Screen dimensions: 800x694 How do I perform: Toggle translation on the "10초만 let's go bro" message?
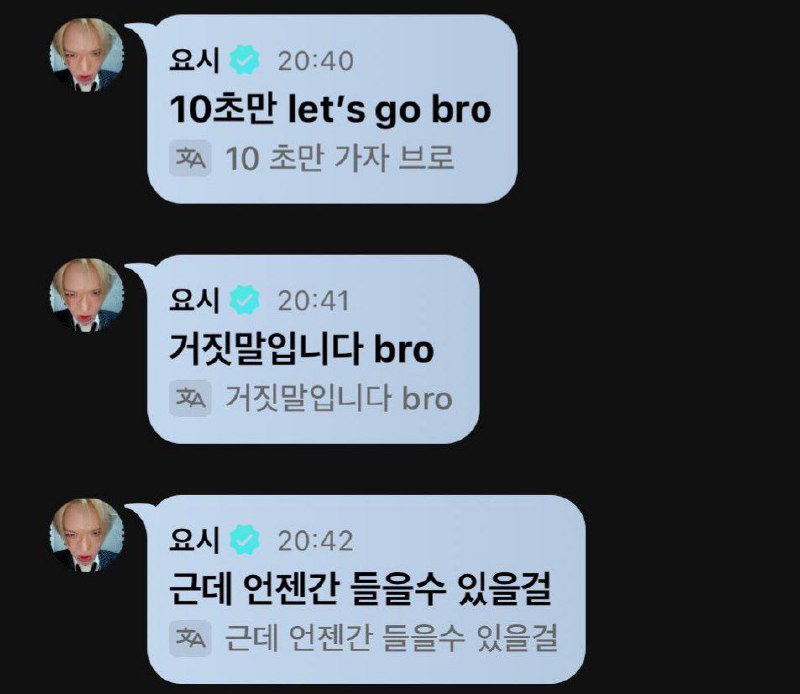tap(190, 159)
